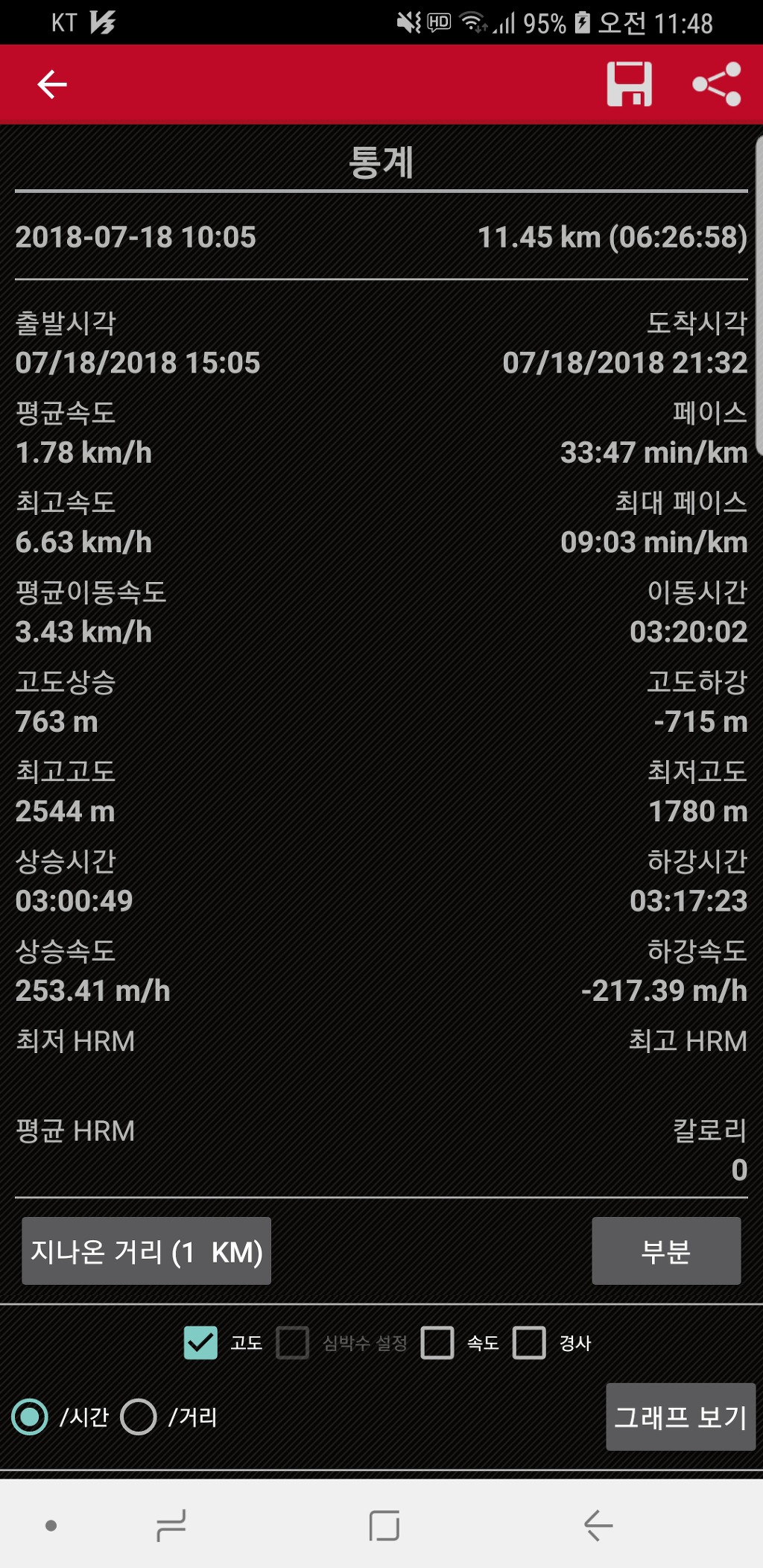Tap the 부분 button
763x1568 pixels.
666,1251
